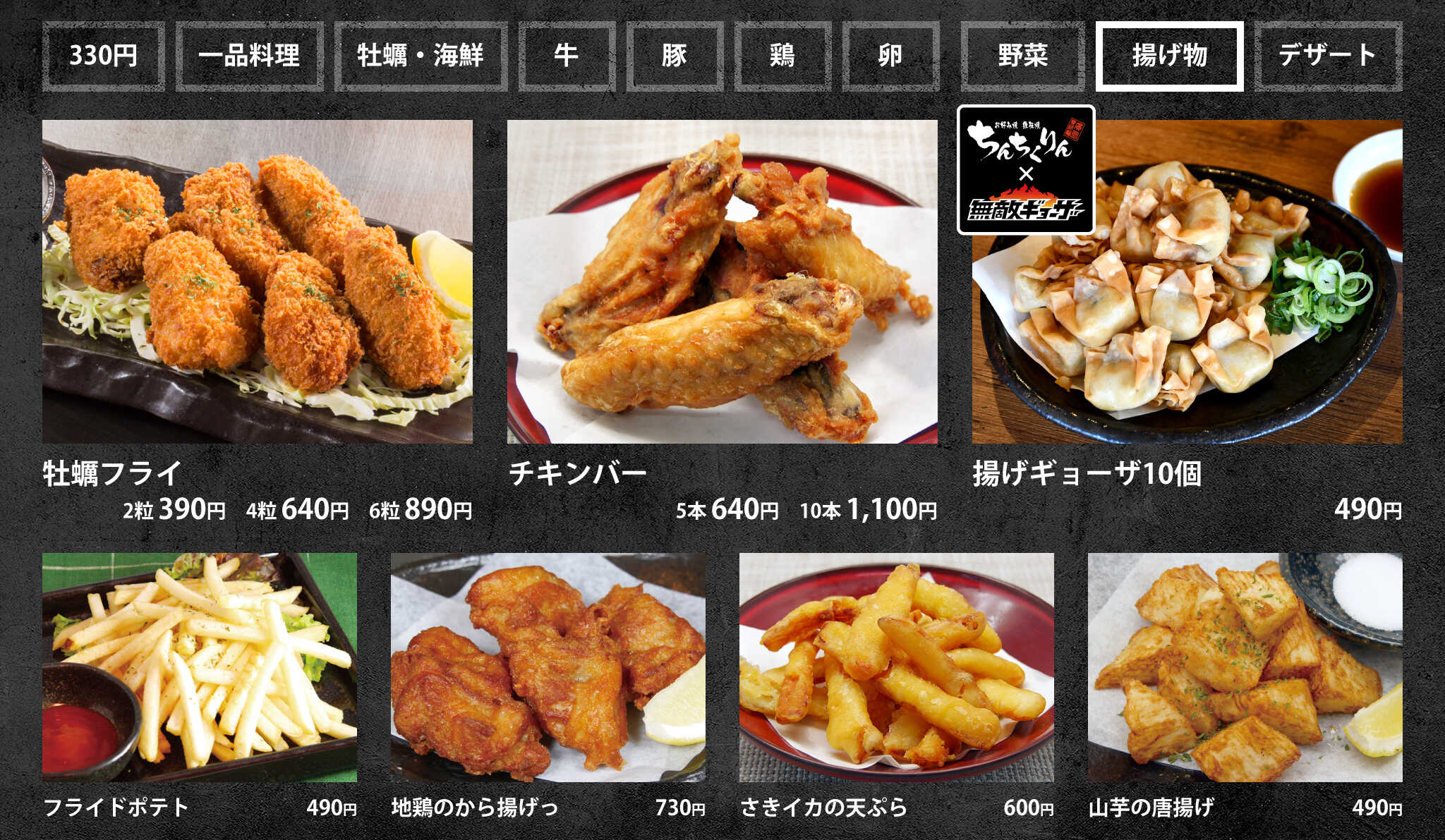This screenshot has width=1445, height=840.
Task: Switch to the デザート tab
Action: click(x=1328, y=56)
